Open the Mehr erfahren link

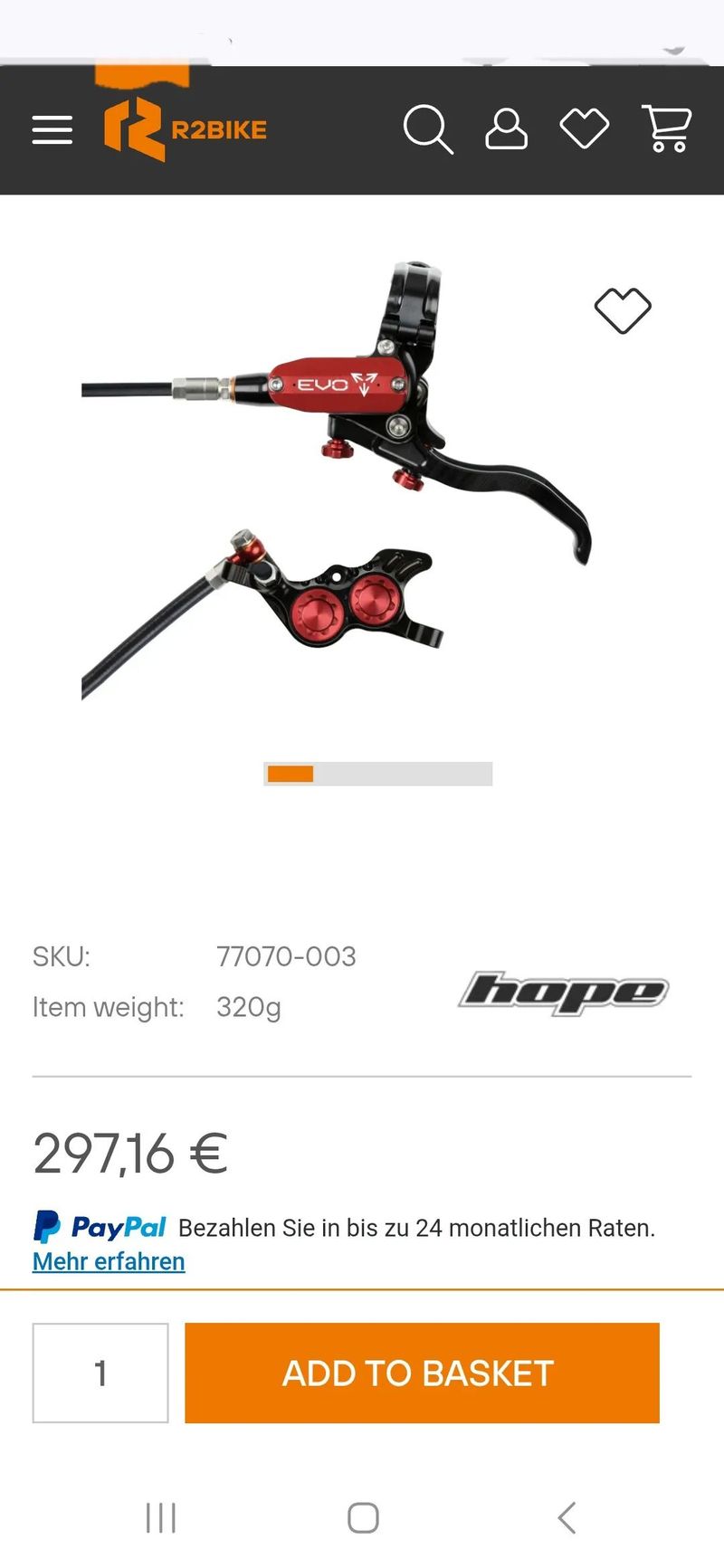click(x=108, y=1261)
